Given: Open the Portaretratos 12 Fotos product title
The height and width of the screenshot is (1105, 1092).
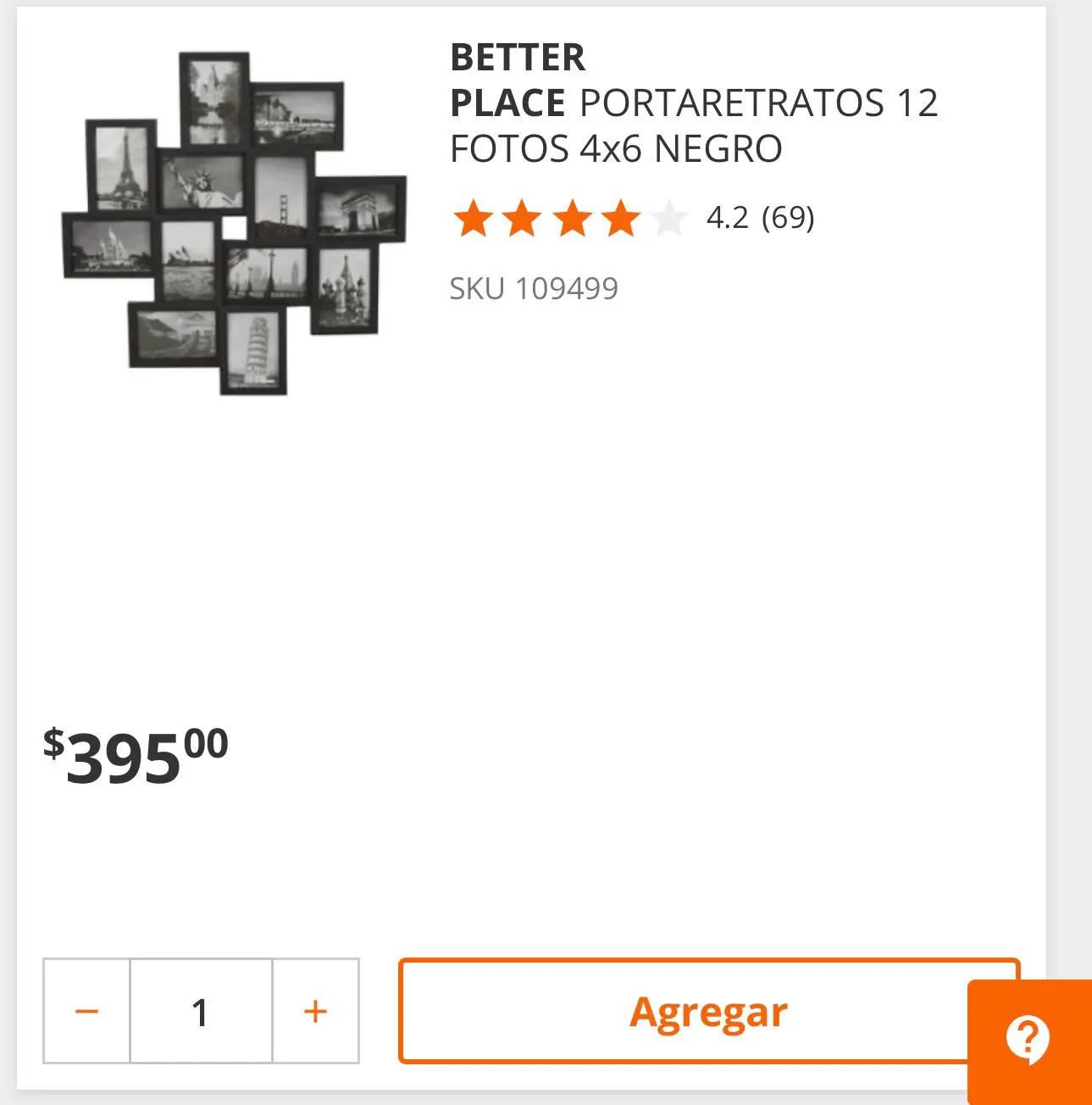Looking at the screenshot, I should point(693,103).
